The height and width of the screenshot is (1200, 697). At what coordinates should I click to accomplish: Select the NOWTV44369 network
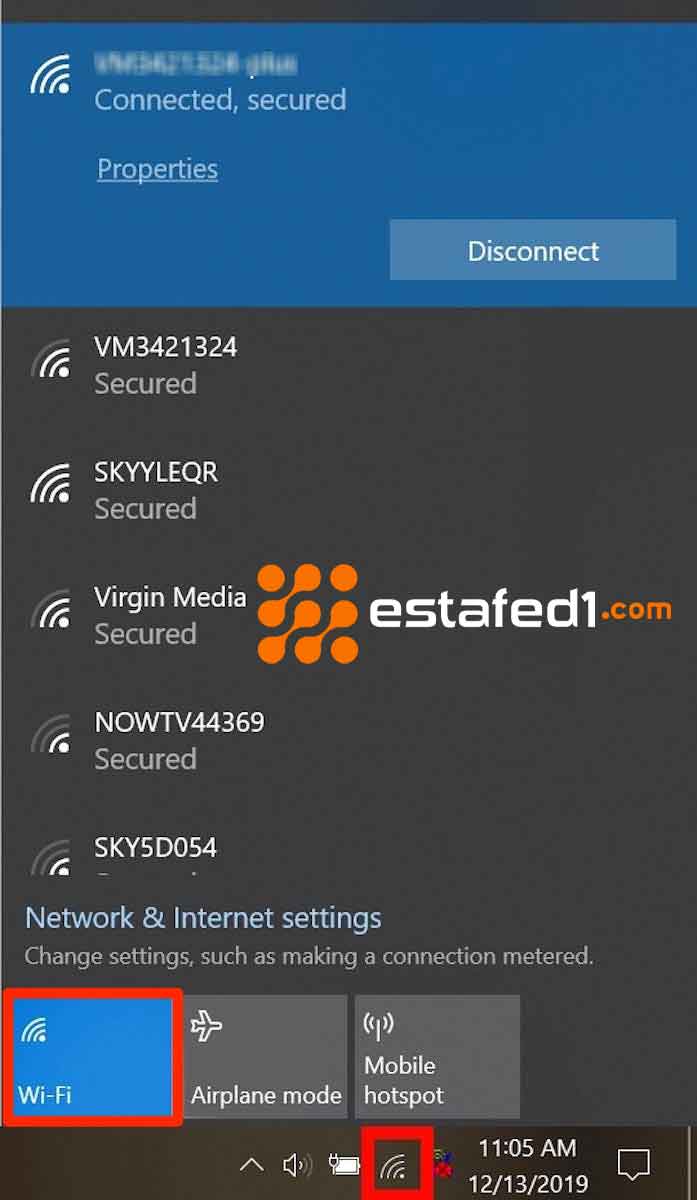[x=179, y=739]
